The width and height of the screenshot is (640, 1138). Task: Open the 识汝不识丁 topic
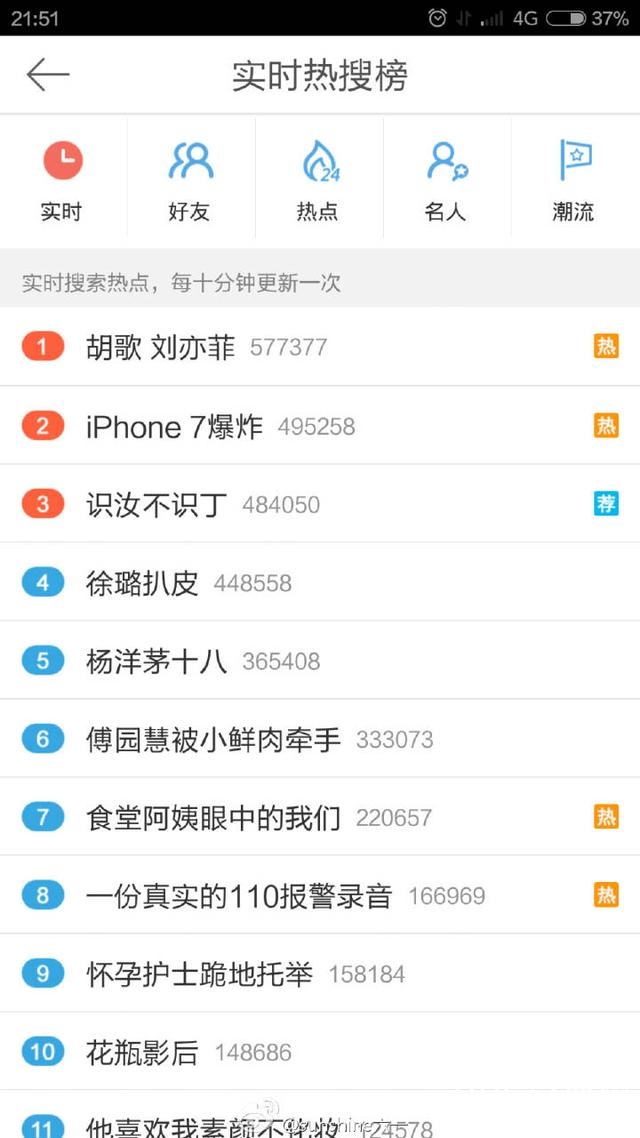(157, 504)
